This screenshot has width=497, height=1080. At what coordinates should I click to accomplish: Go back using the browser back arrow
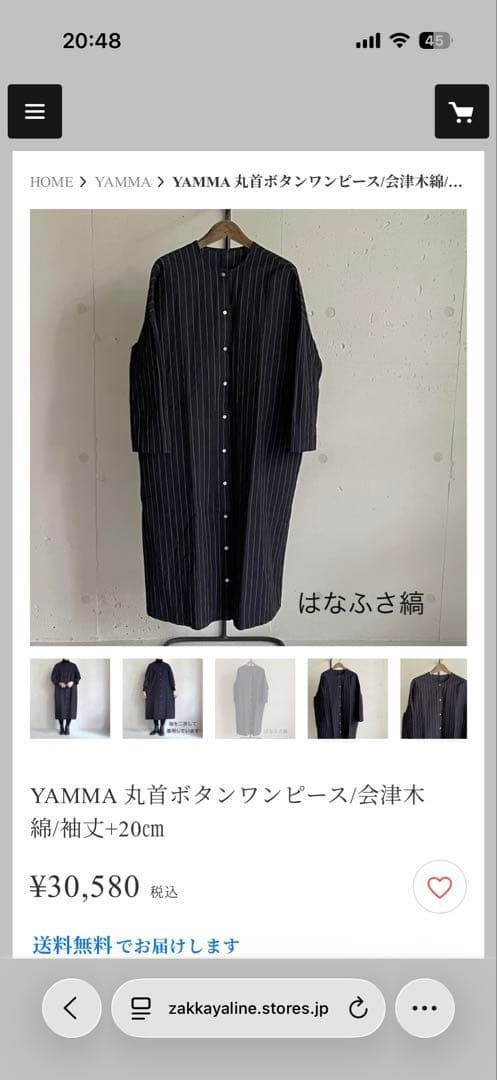tap(71, 1008)
